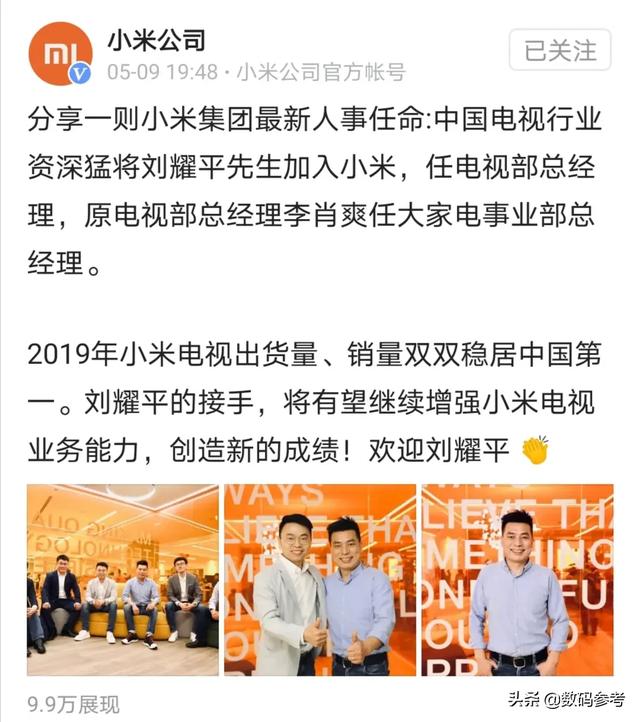The image size is (640, 722).
Task: Open 小米公司 profile avatar
Action: 60,53
